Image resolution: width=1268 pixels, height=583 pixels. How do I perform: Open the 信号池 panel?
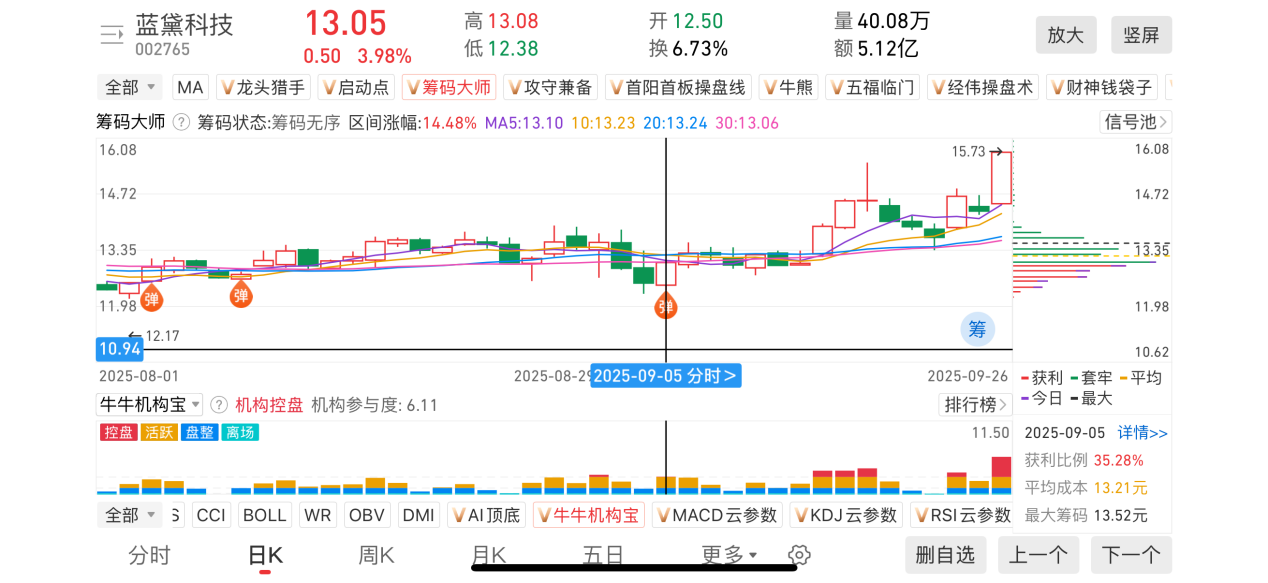[x=1136, y=122]
